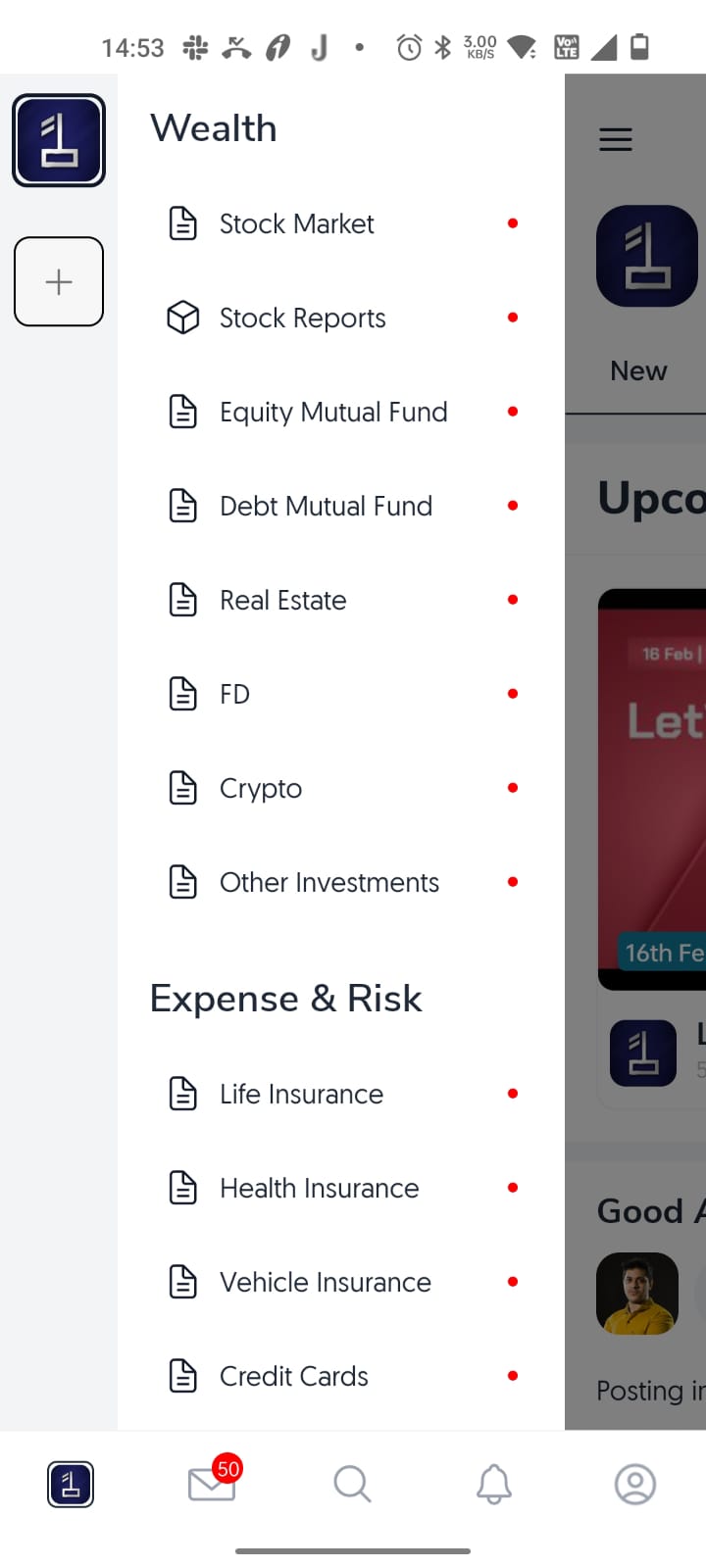Select Equity Mutual Fund
Viewport: 706px width, 1568px height.
341,412
